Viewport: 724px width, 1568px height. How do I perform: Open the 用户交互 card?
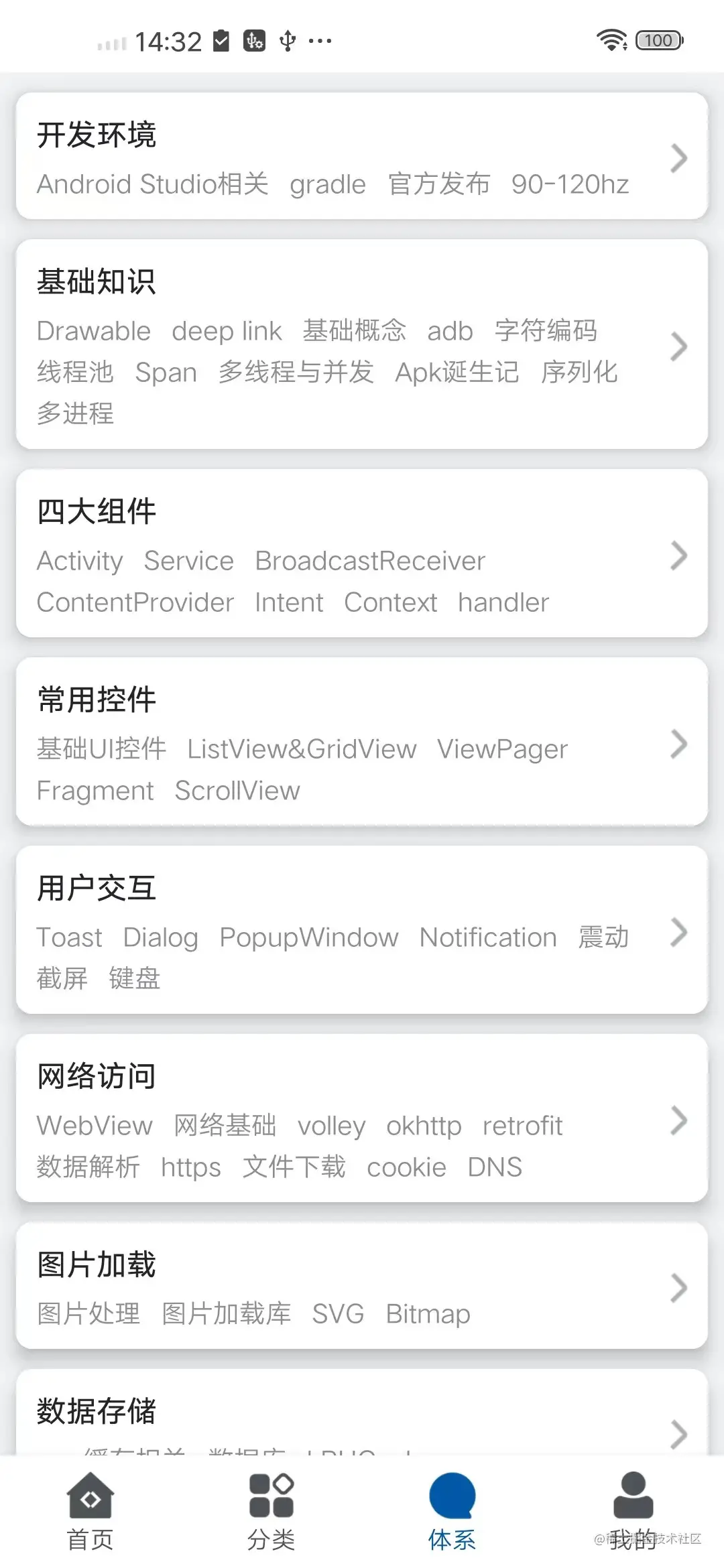click(x=362, y=930)
